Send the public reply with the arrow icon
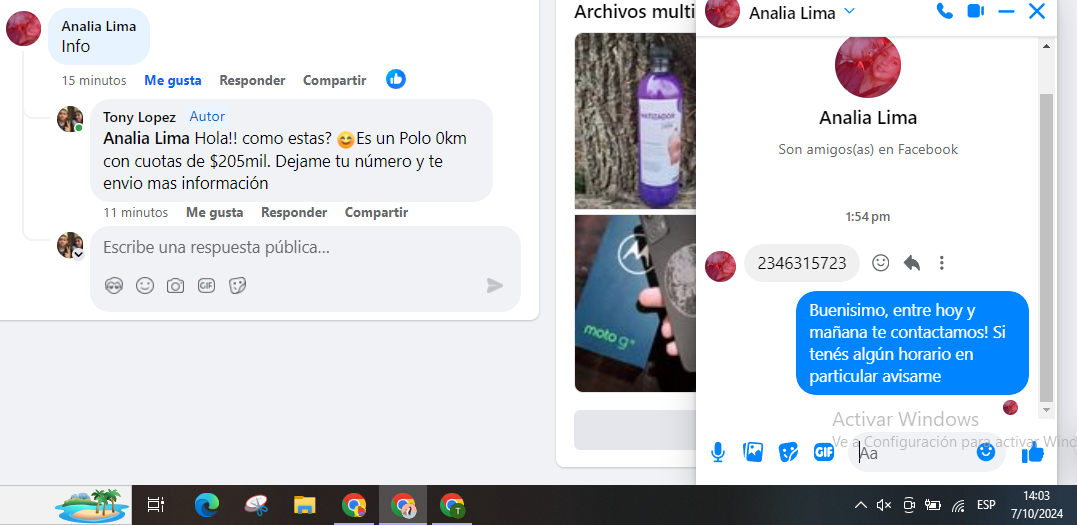1077x525 pixels. (494, 286)
